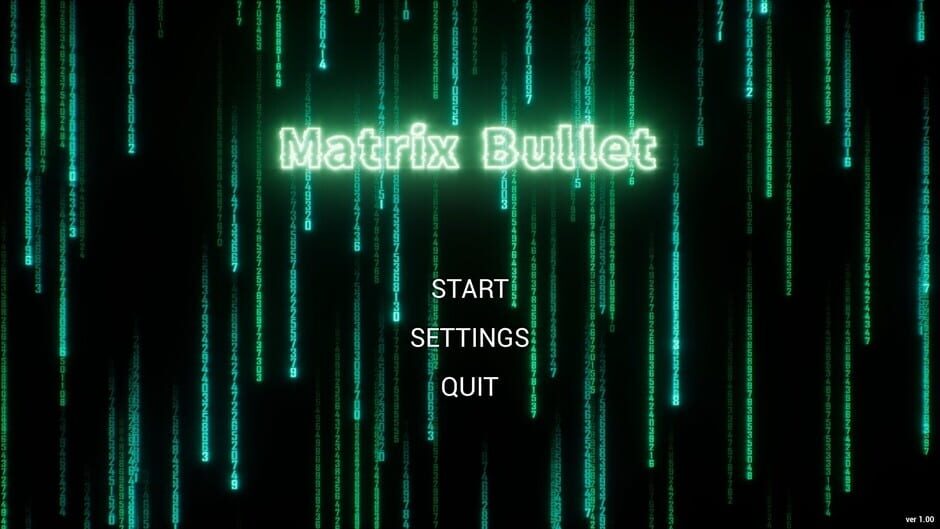Start the Matrix Bullet game
The height and width of the screenshot is (529, 940).
[x=469, y=289]
